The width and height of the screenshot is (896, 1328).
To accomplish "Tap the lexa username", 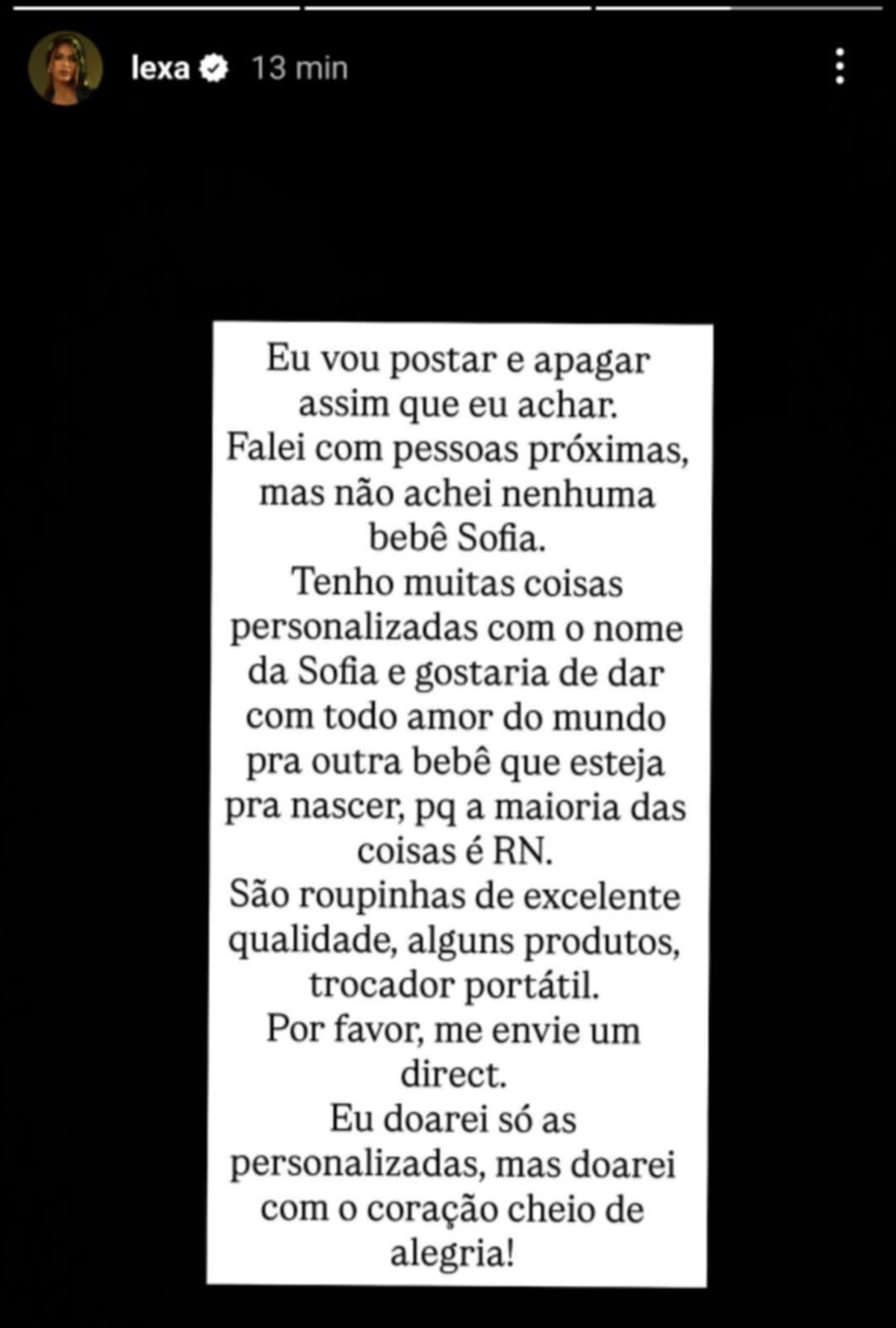I will click(x=160, y=69).
